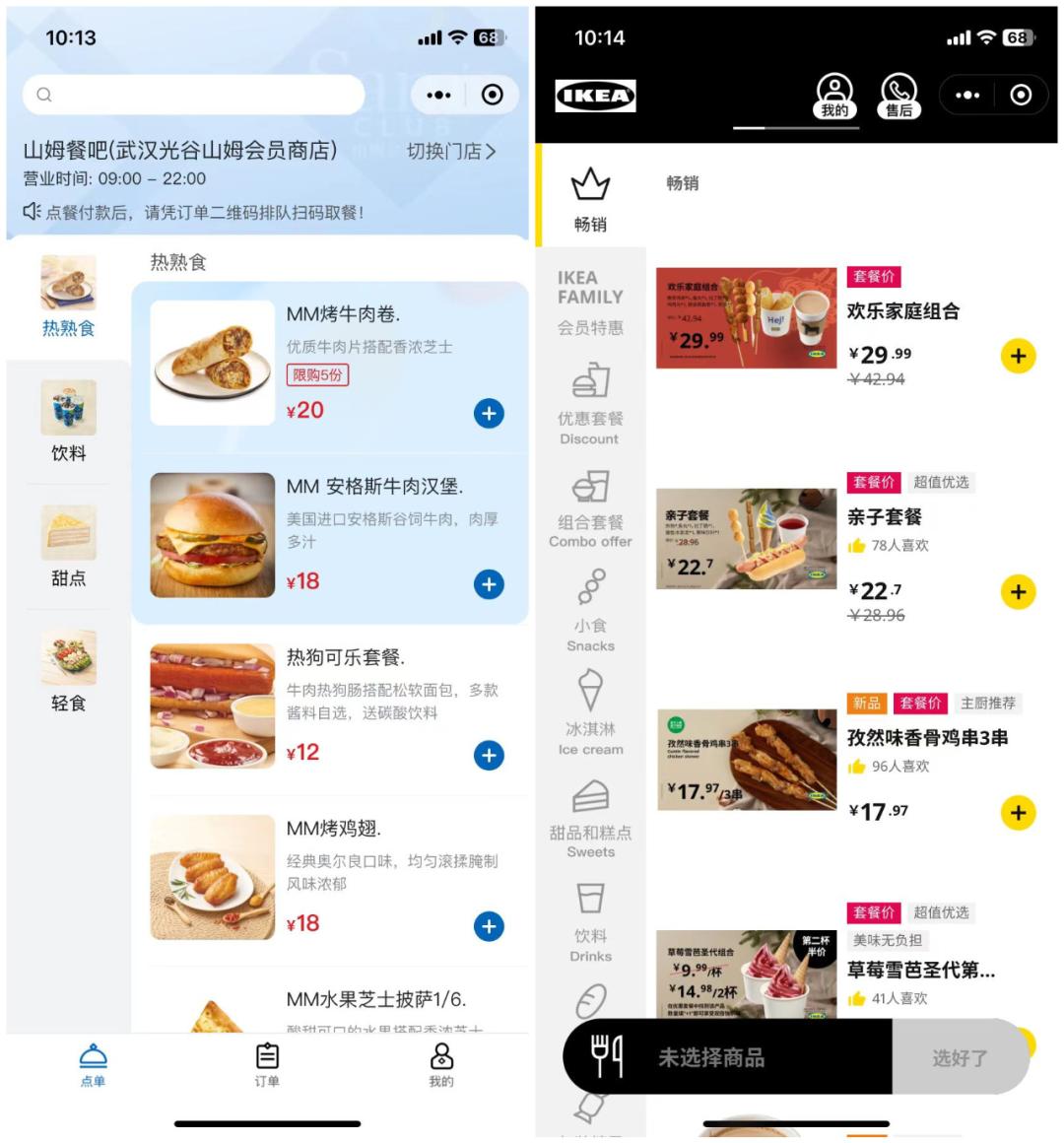Open the 订单 tab

coord(267,1064)
